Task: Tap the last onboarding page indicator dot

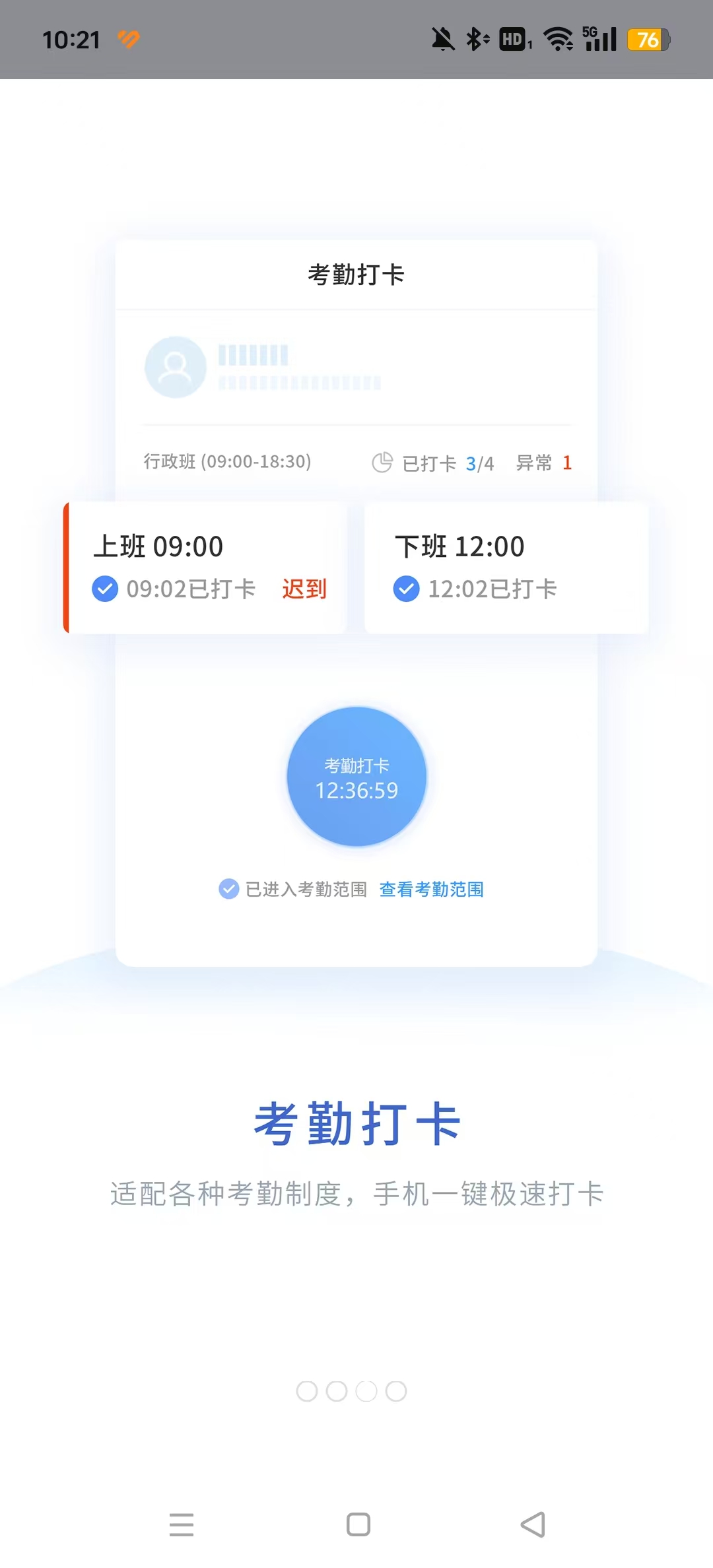Action: 396,1391
